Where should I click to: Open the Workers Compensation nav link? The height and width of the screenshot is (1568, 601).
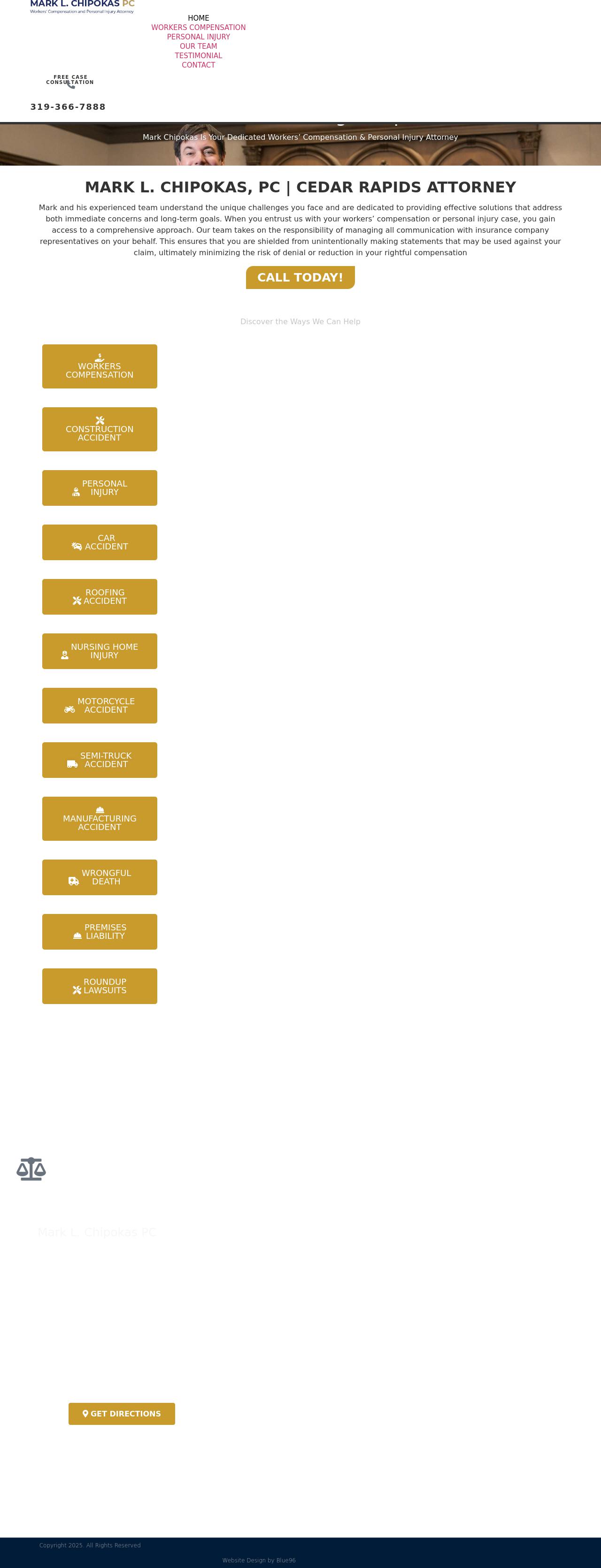tap(198, 27)
